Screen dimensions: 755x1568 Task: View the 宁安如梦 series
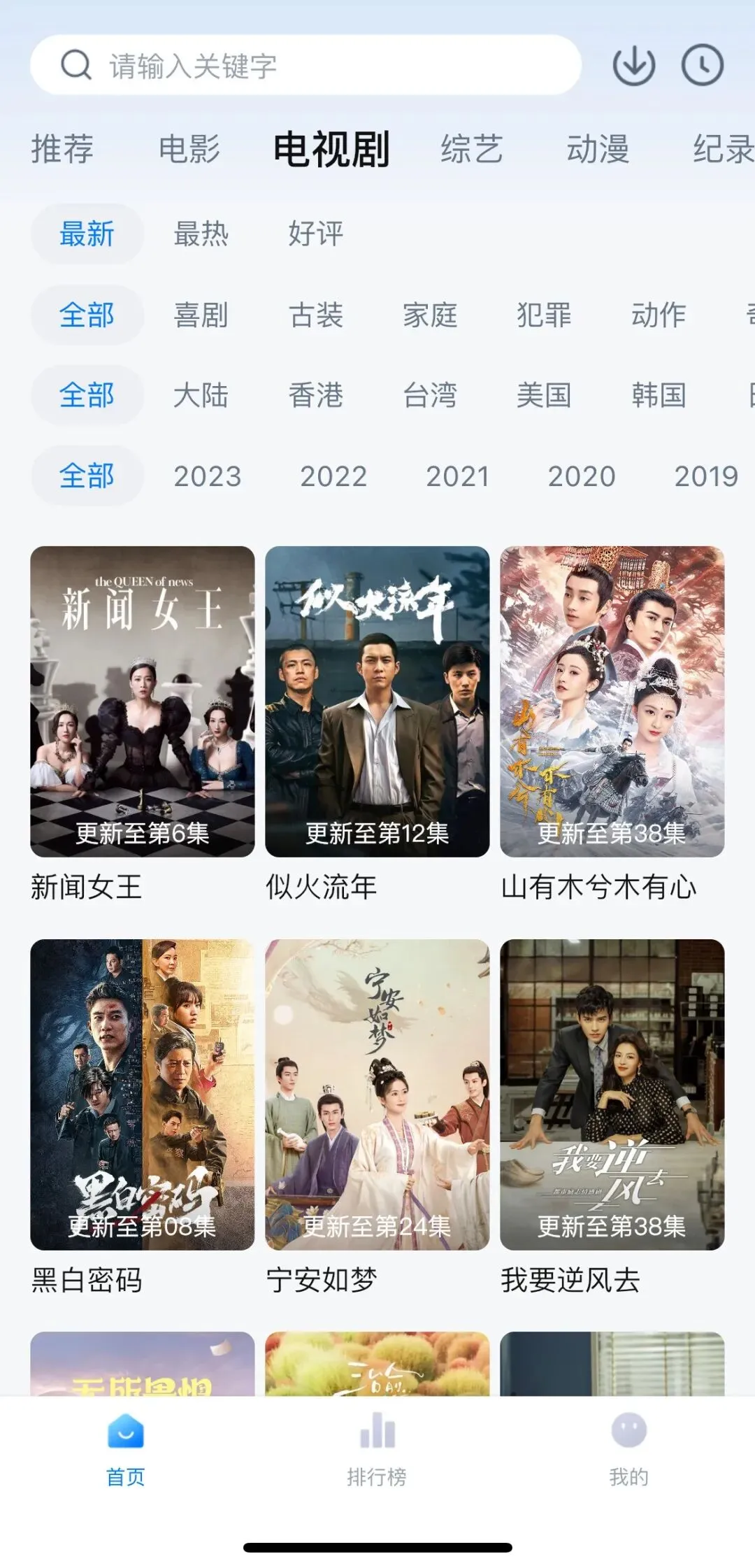click(377, 1095)
